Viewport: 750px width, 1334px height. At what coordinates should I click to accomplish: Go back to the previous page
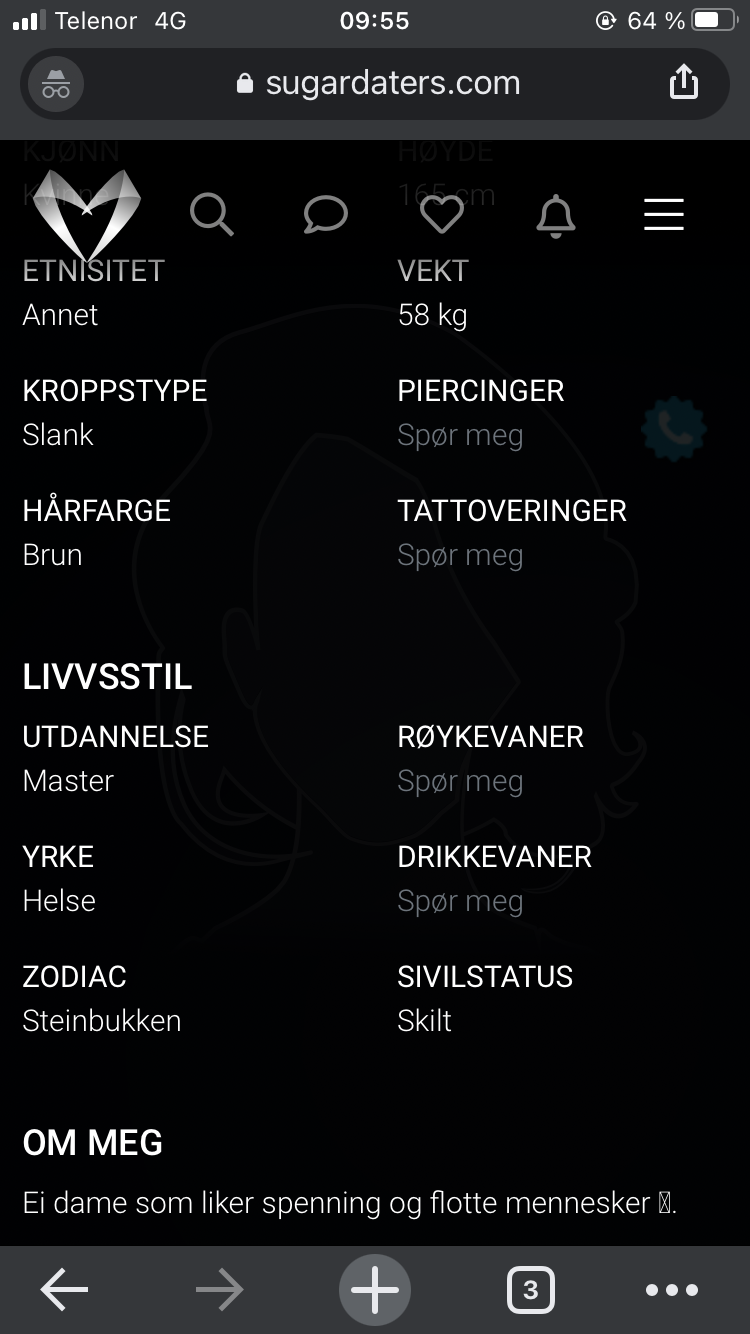pyautogui.click(x=64, y=1290)
